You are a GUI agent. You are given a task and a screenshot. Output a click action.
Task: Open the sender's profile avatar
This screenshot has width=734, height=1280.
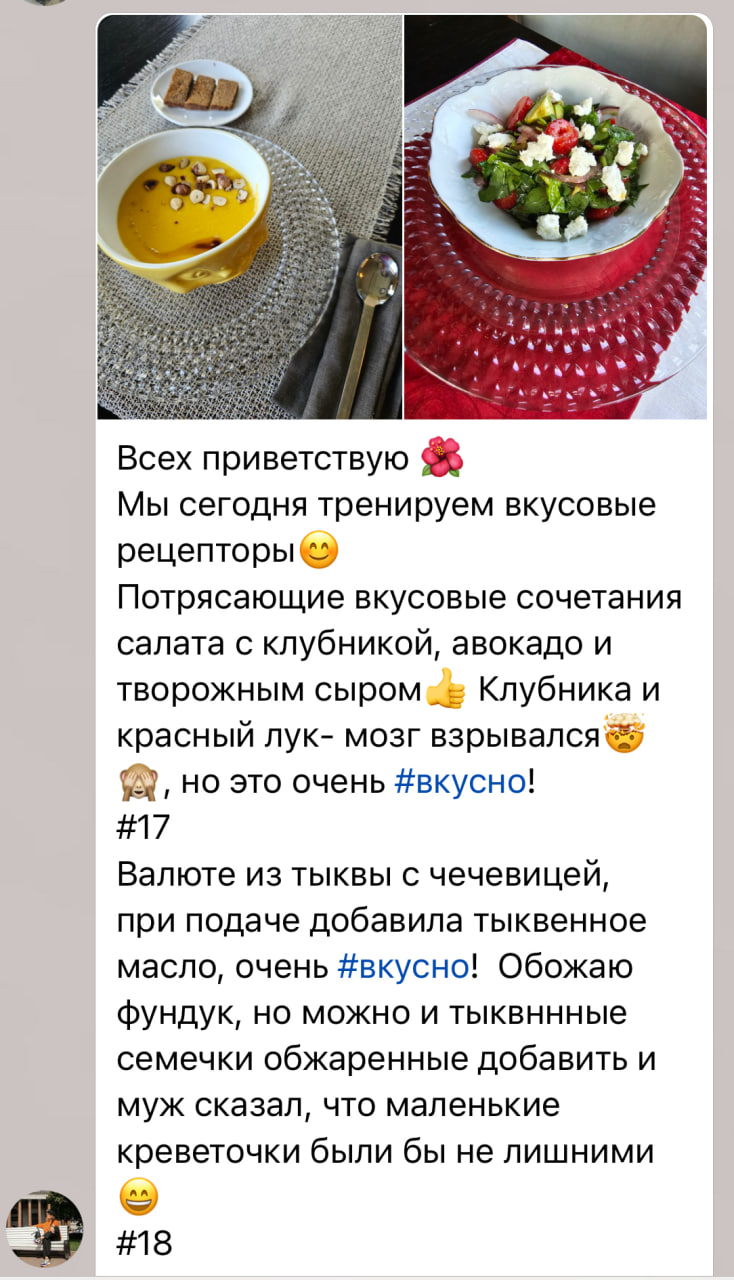[45, 1228]
